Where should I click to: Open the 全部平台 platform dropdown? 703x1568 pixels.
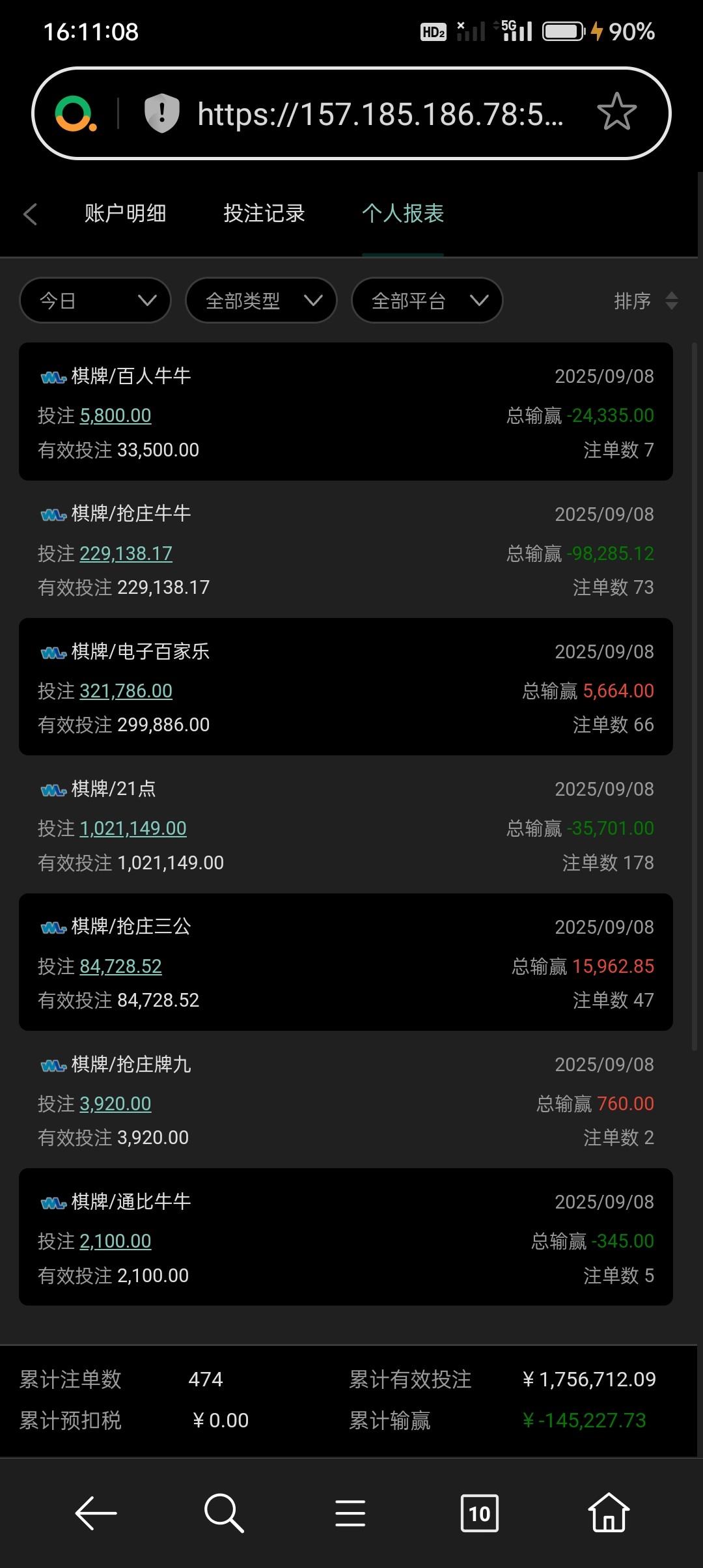click(426, 300)
